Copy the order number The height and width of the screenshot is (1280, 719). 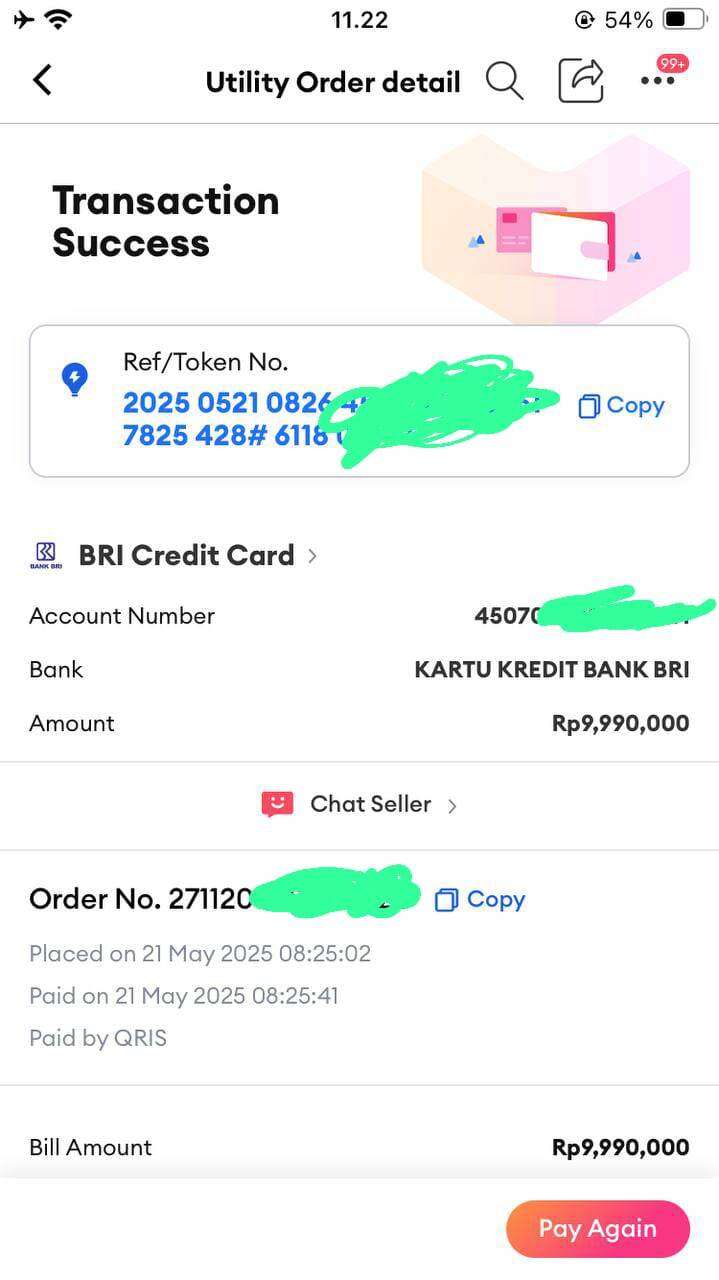pos(480,899)
